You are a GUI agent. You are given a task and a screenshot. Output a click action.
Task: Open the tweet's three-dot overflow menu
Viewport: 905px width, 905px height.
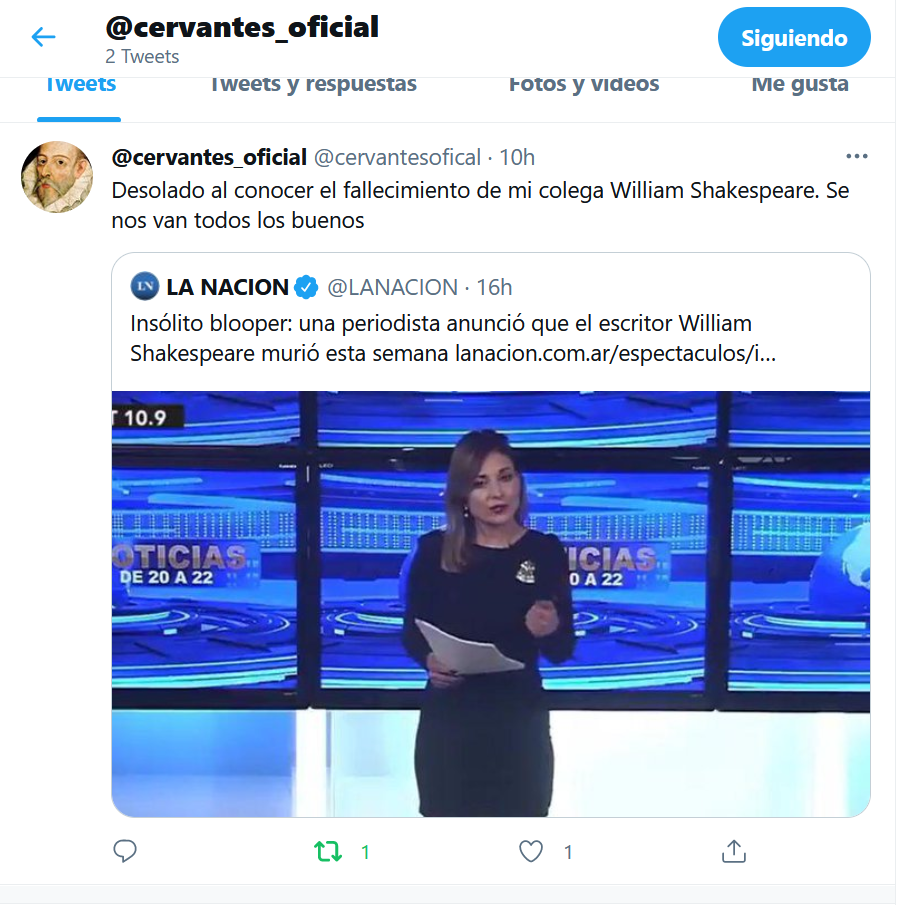pos(857,157)
